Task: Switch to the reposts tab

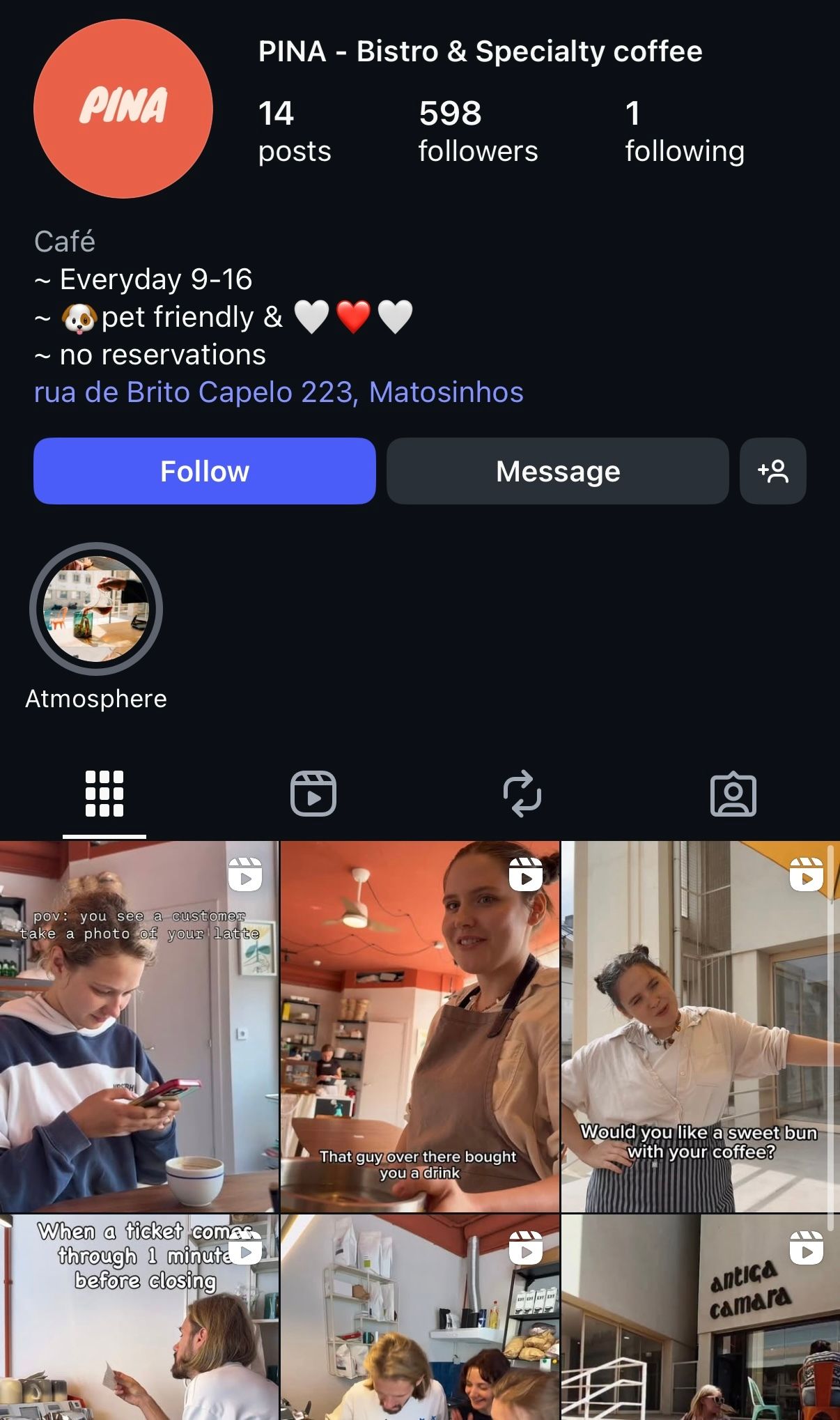Action: [x=522, y=794]
